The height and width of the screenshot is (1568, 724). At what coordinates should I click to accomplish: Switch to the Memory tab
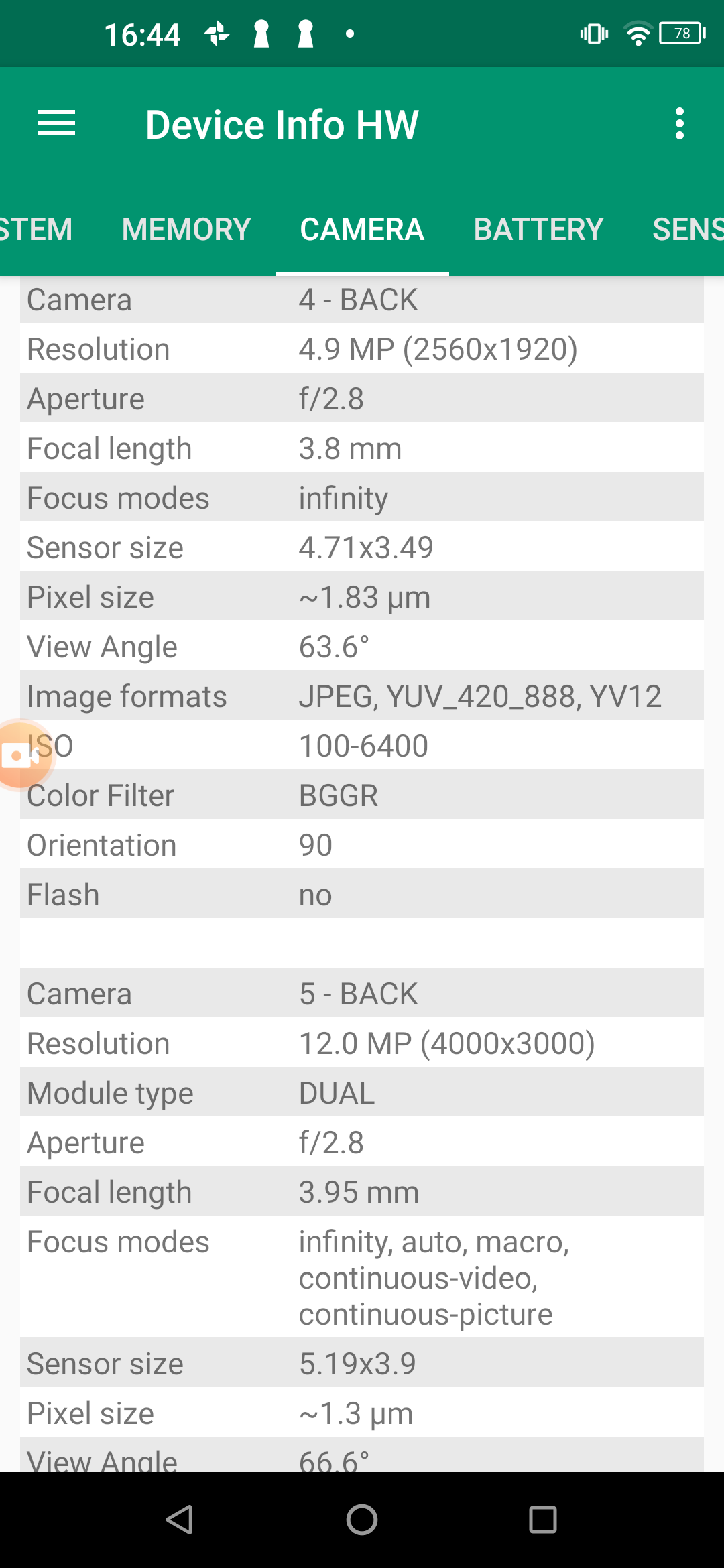pos(186,230)
